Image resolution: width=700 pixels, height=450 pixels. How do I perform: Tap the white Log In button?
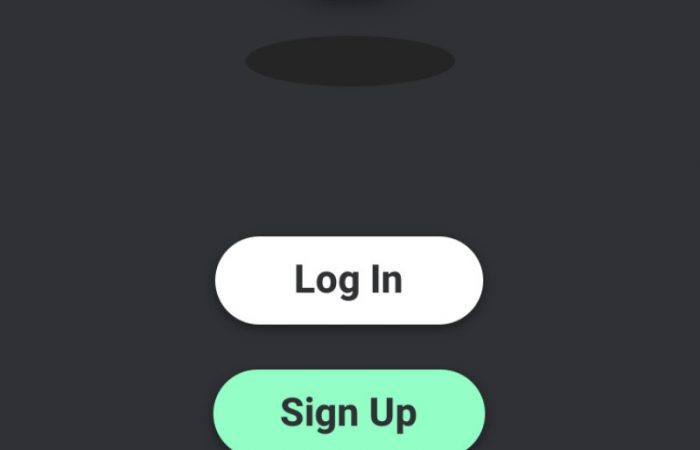tap(349, 280)
